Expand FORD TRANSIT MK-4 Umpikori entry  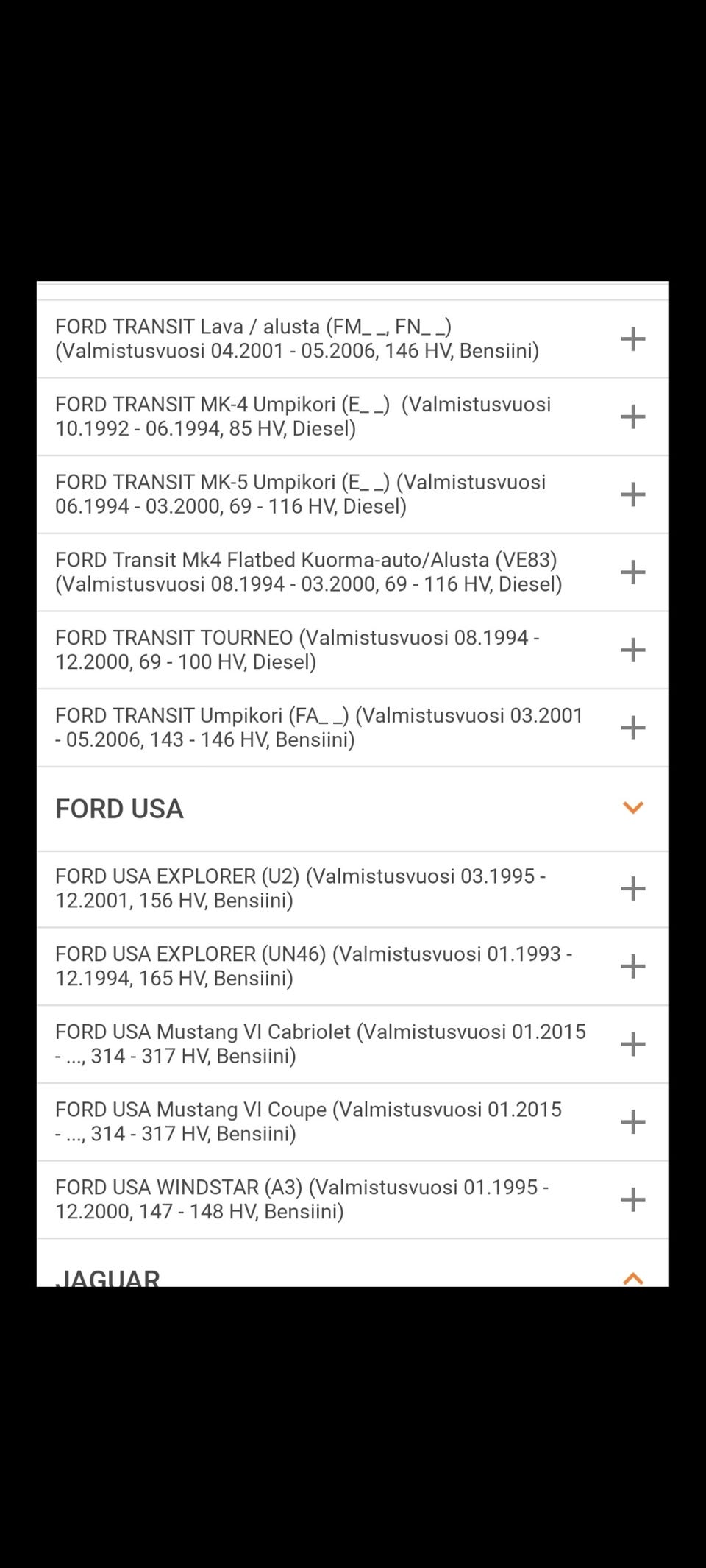pyautogui.click(x=632, y=416)
